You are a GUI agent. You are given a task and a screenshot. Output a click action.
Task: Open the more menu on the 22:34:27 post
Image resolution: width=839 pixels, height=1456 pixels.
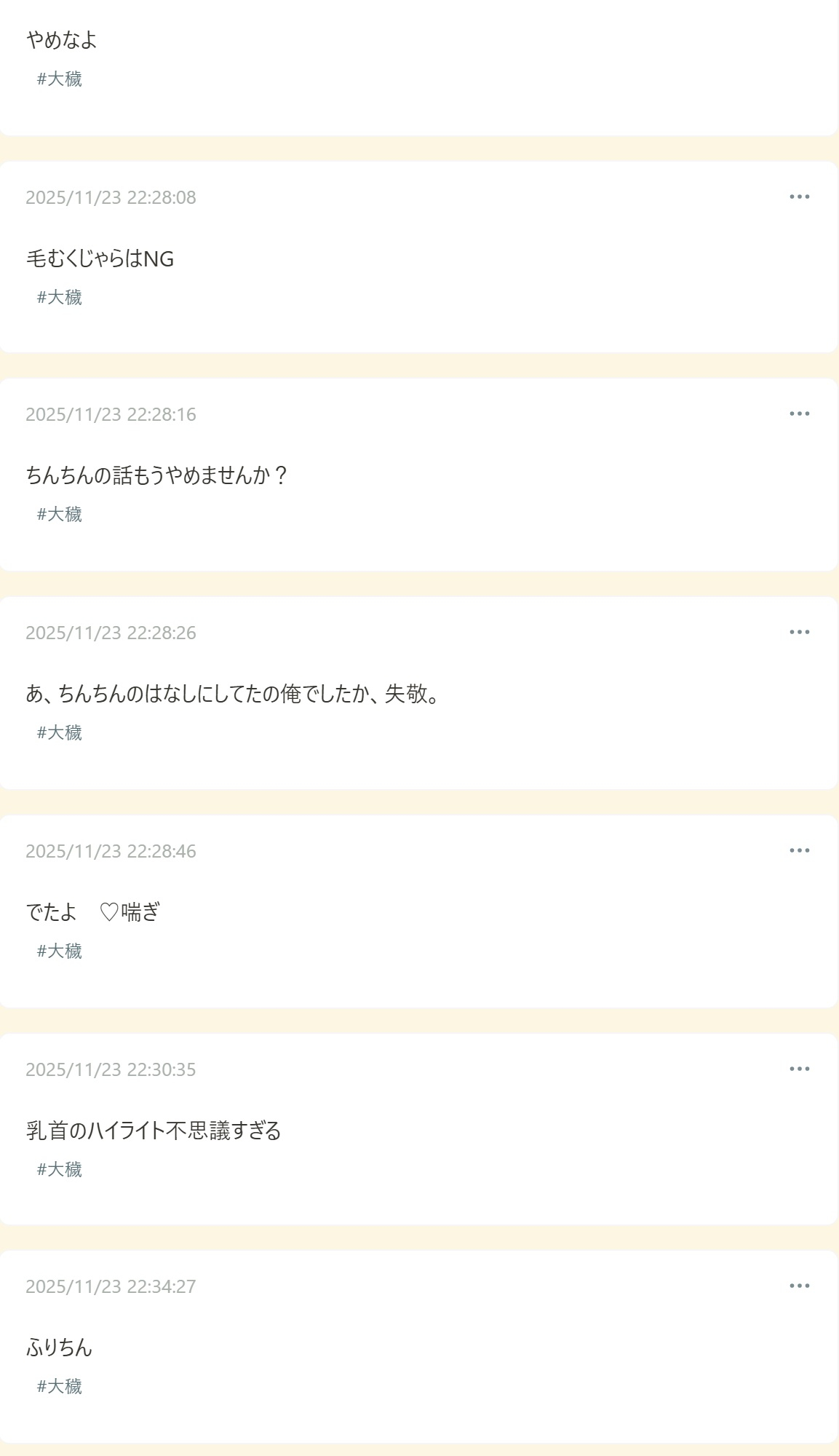tap(799, 1286)
